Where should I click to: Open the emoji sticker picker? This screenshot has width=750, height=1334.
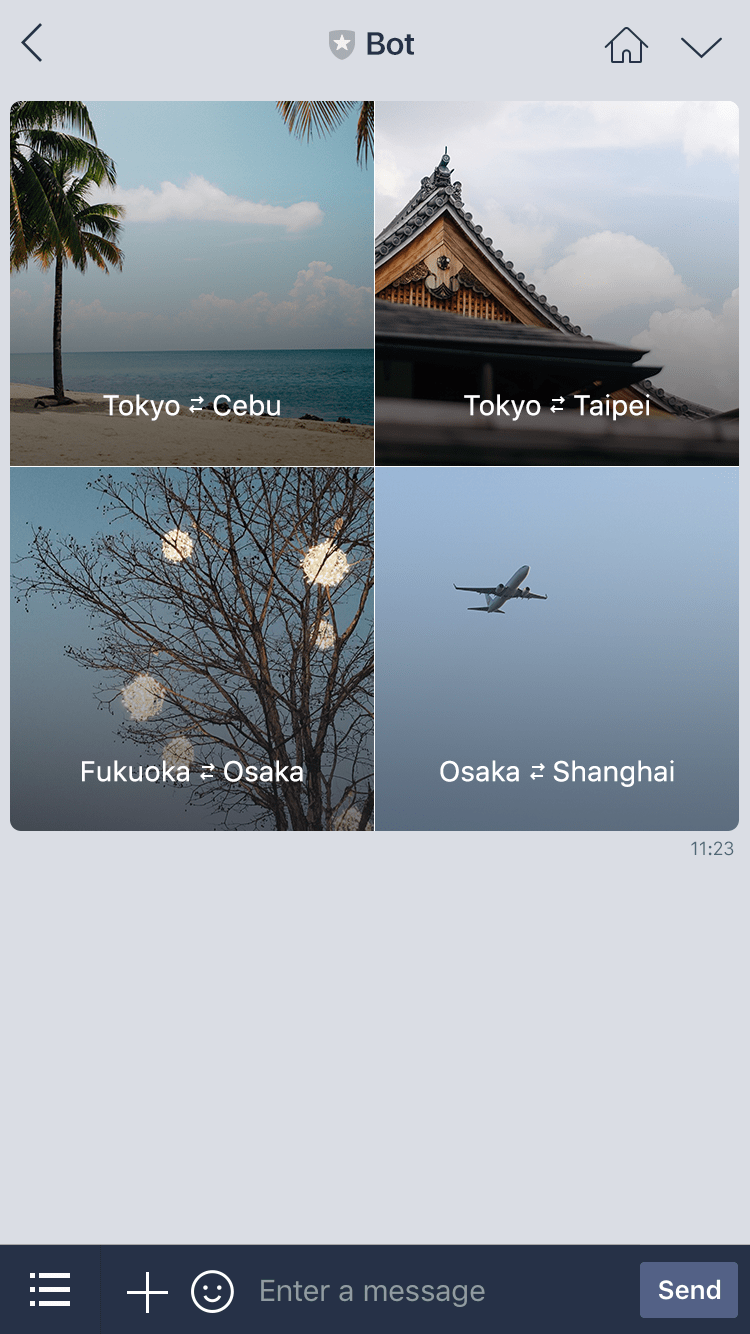pos(212,1291)
